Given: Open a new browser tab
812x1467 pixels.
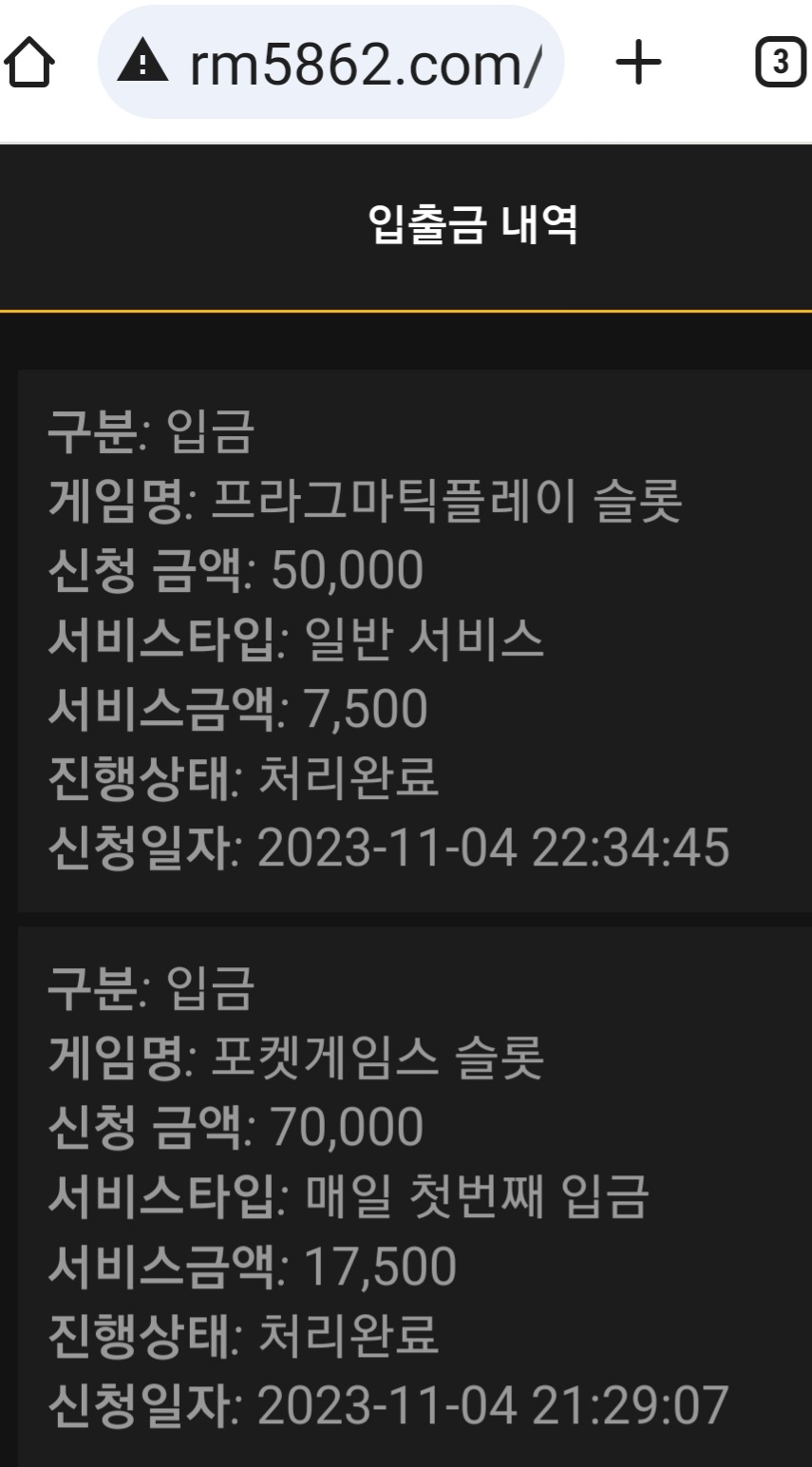Looking at the screenshot, I should (x=638, y=64).
